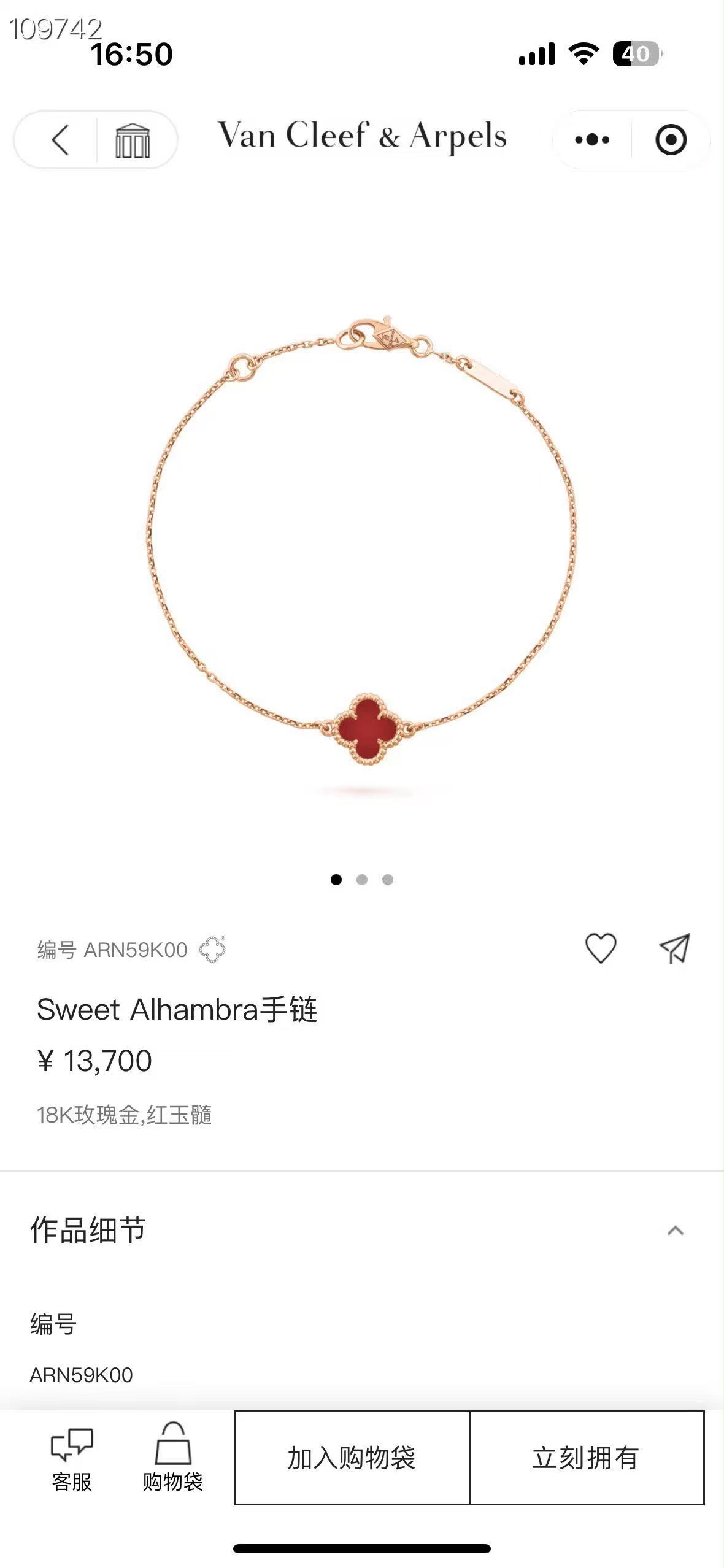Open the 购物袋 shopping bag
Image resolution: width=724 pixels, height=1568 pixels.
coord(173,1458)
